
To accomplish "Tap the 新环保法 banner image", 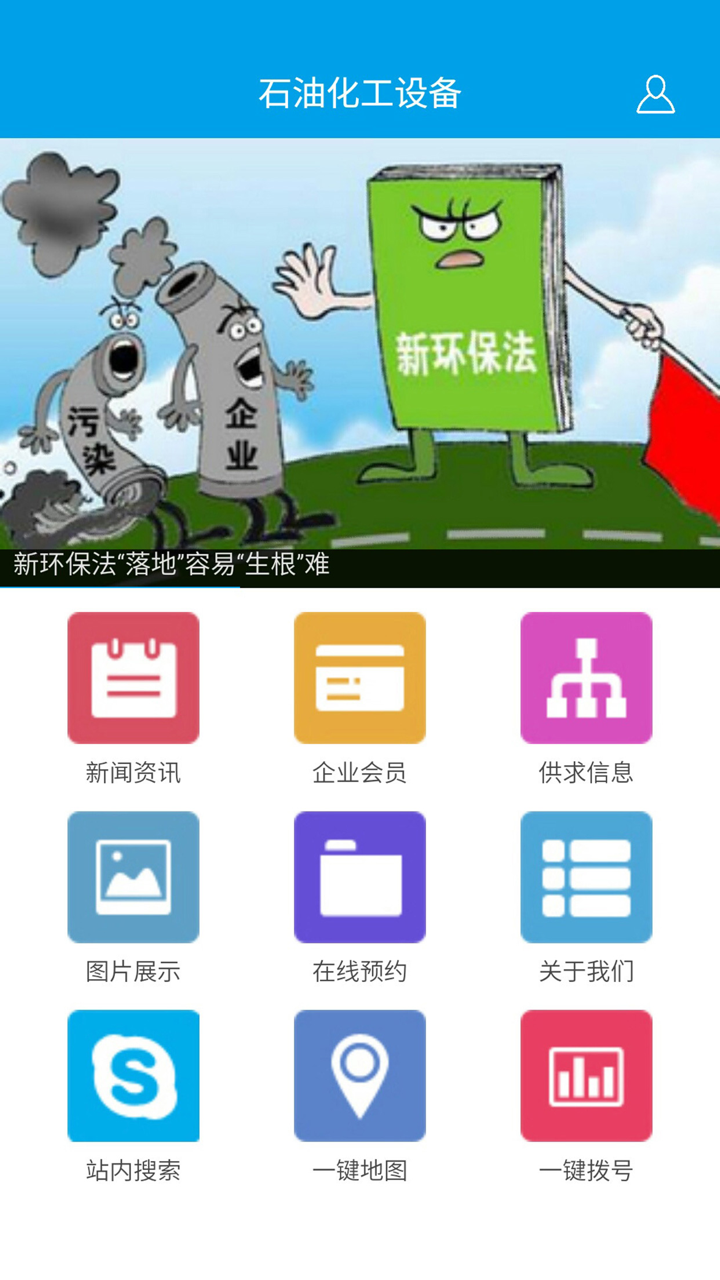I will [360, 350].
